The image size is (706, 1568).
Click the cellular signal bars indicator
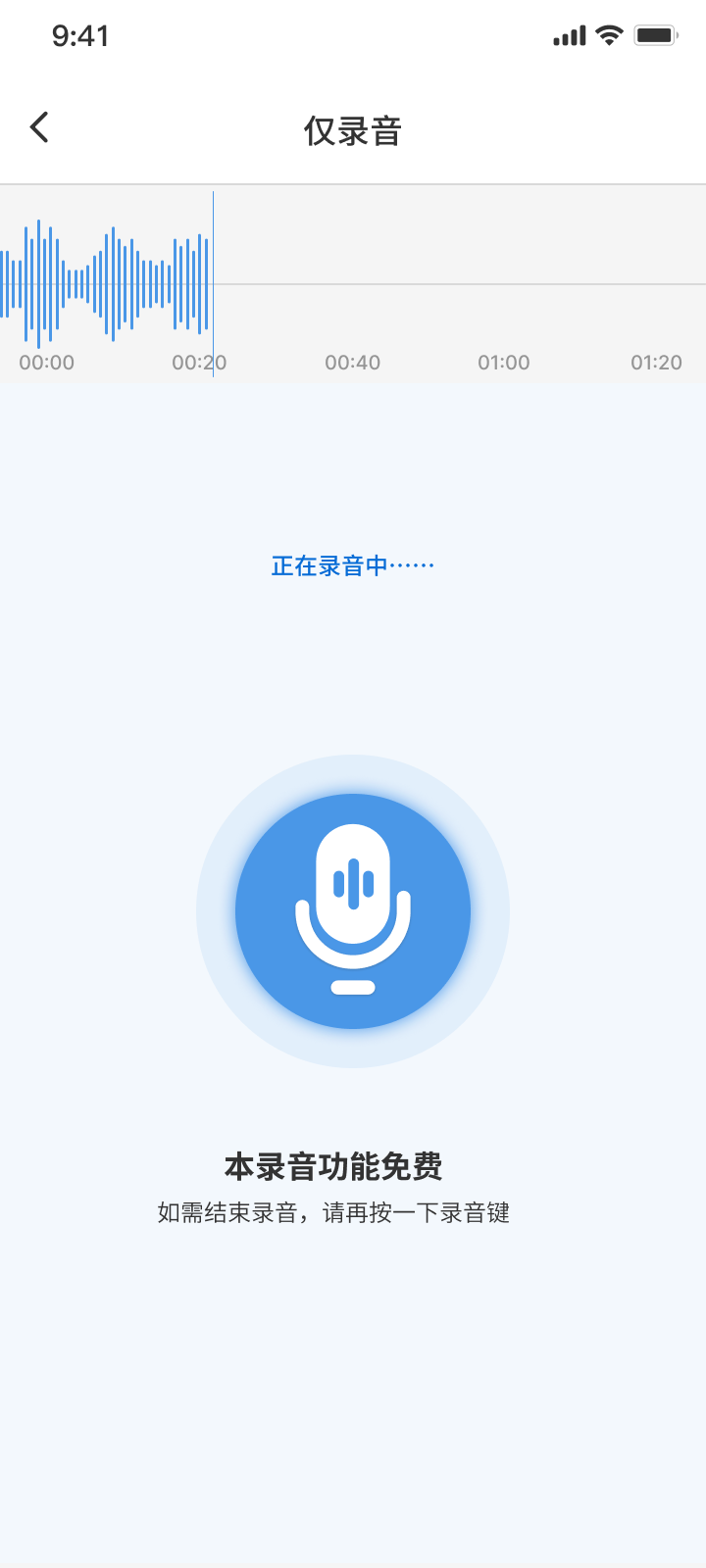click(x=570, y=34)
